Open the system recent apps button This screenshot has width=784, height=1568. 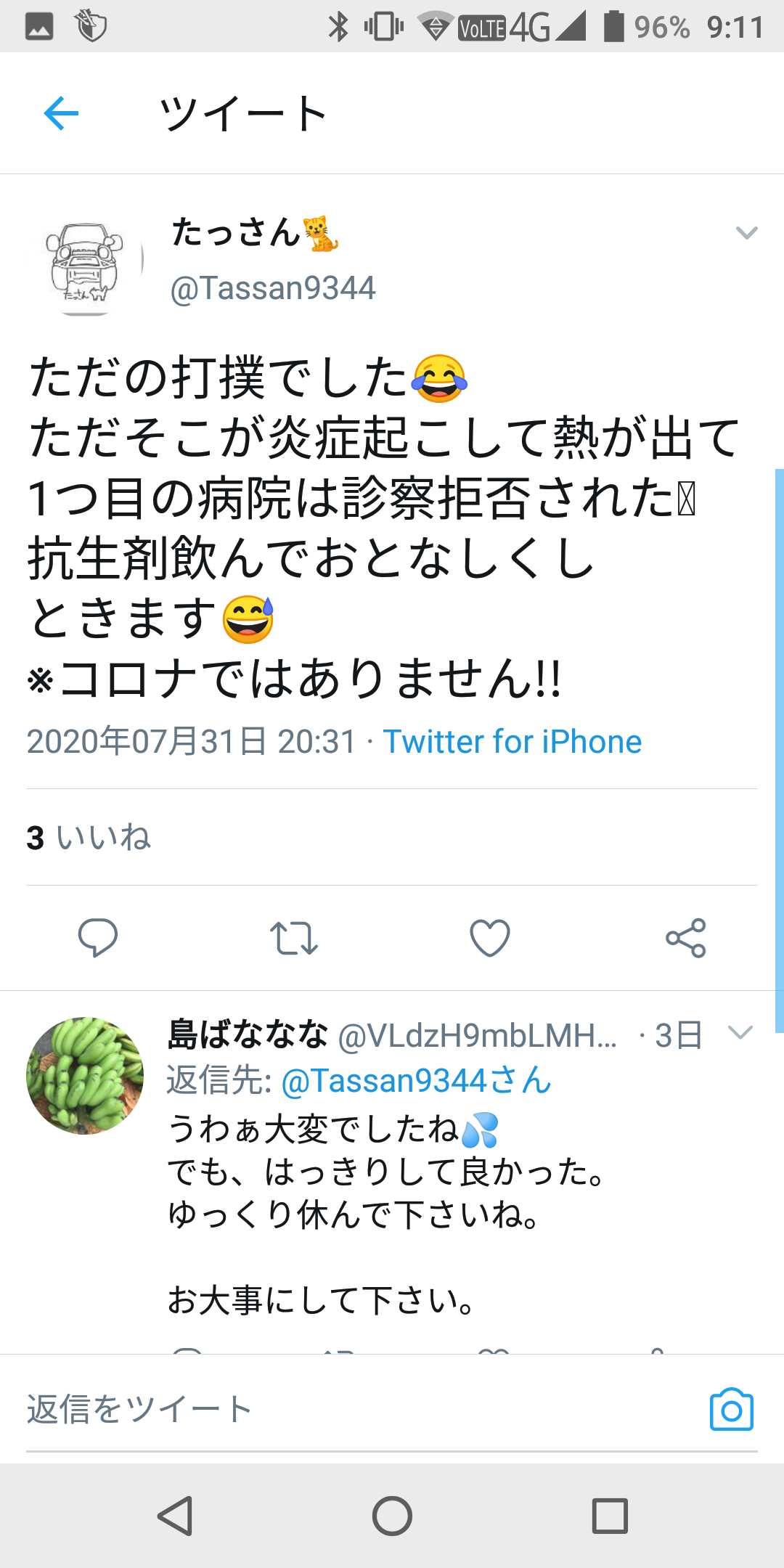coord(610,1516)
